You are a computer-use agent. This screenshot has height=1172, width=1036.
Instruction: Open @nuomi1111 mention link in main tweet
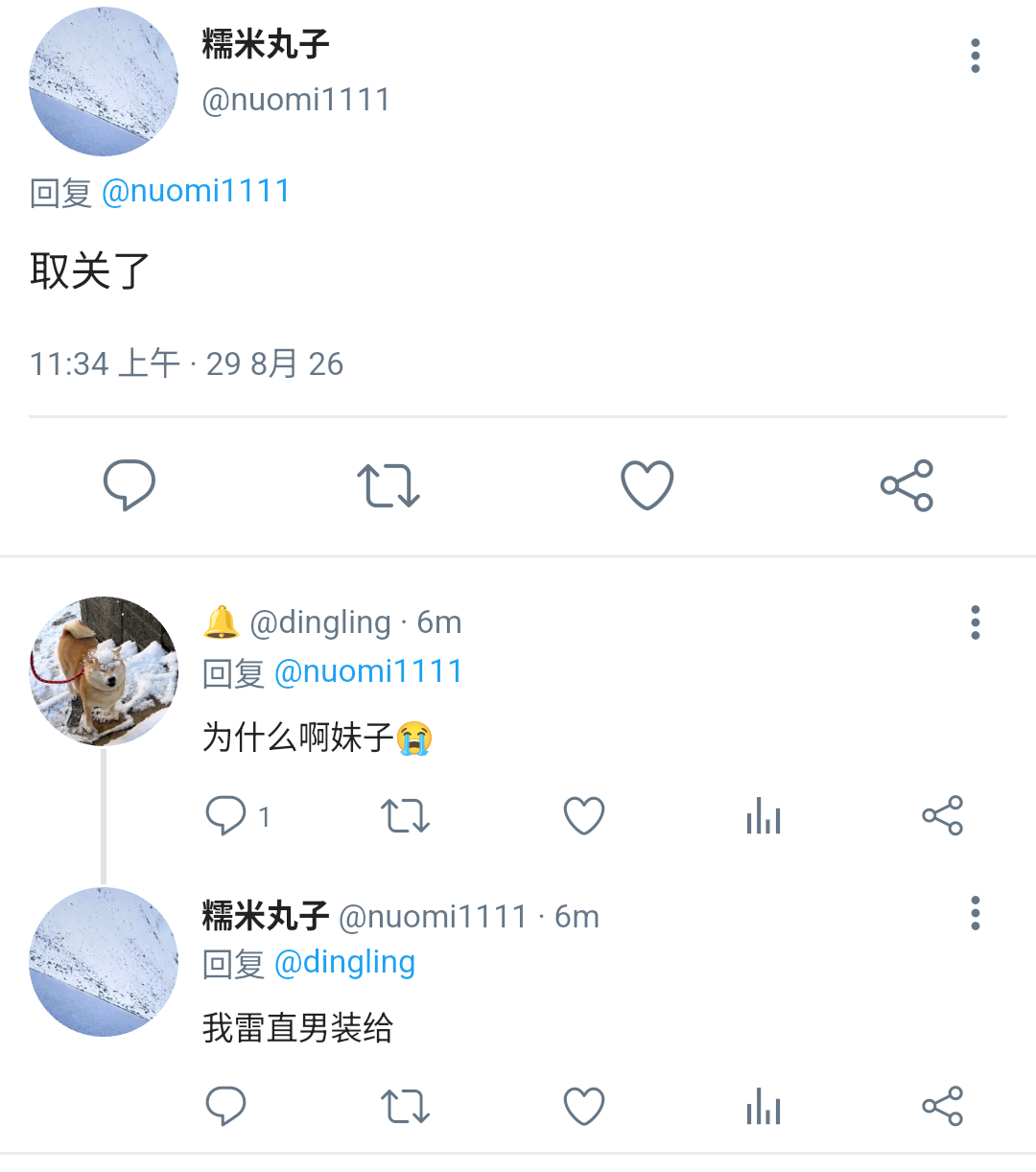pyautogui.click(x=196, y=191)
